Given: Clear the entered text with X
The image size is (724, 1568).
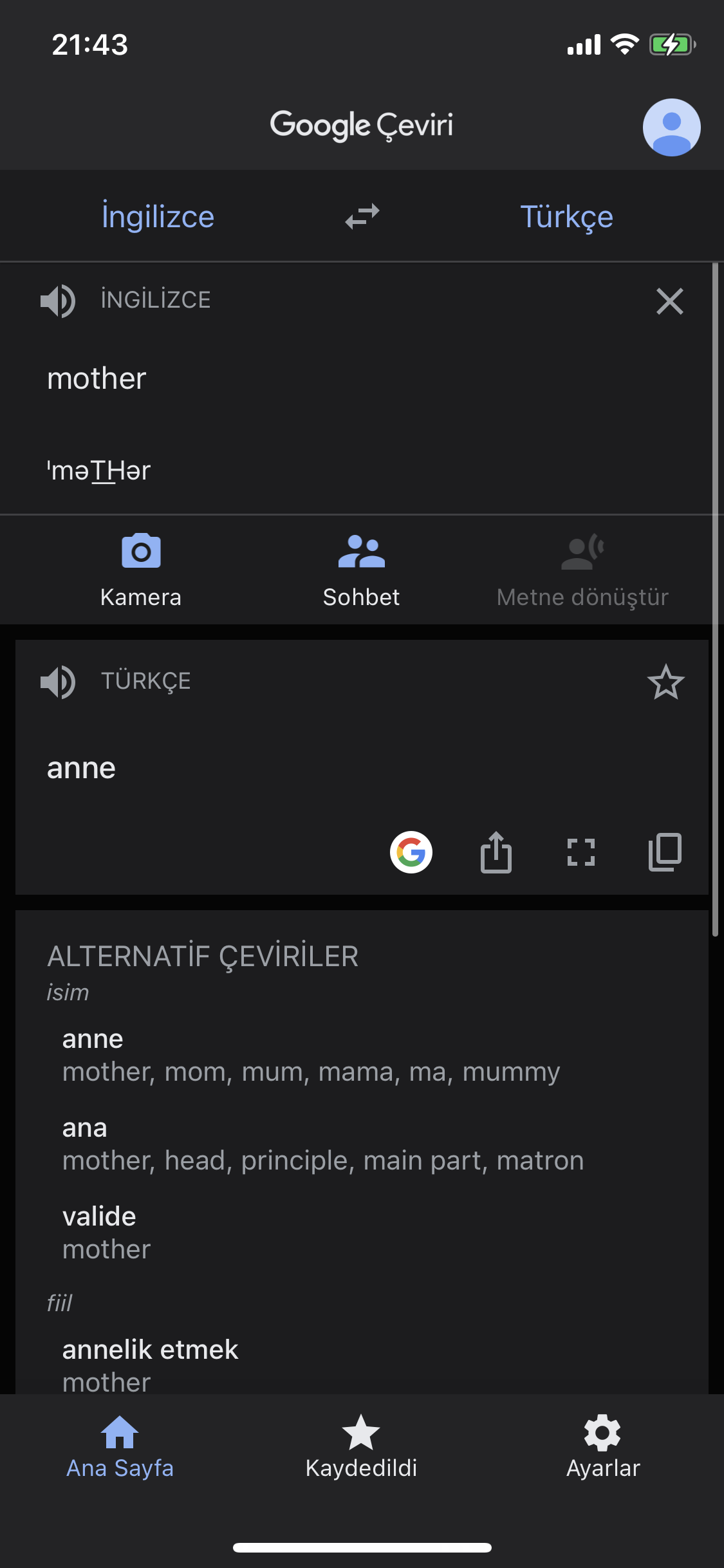Looking at the screenshot, I should coord(669,301).
